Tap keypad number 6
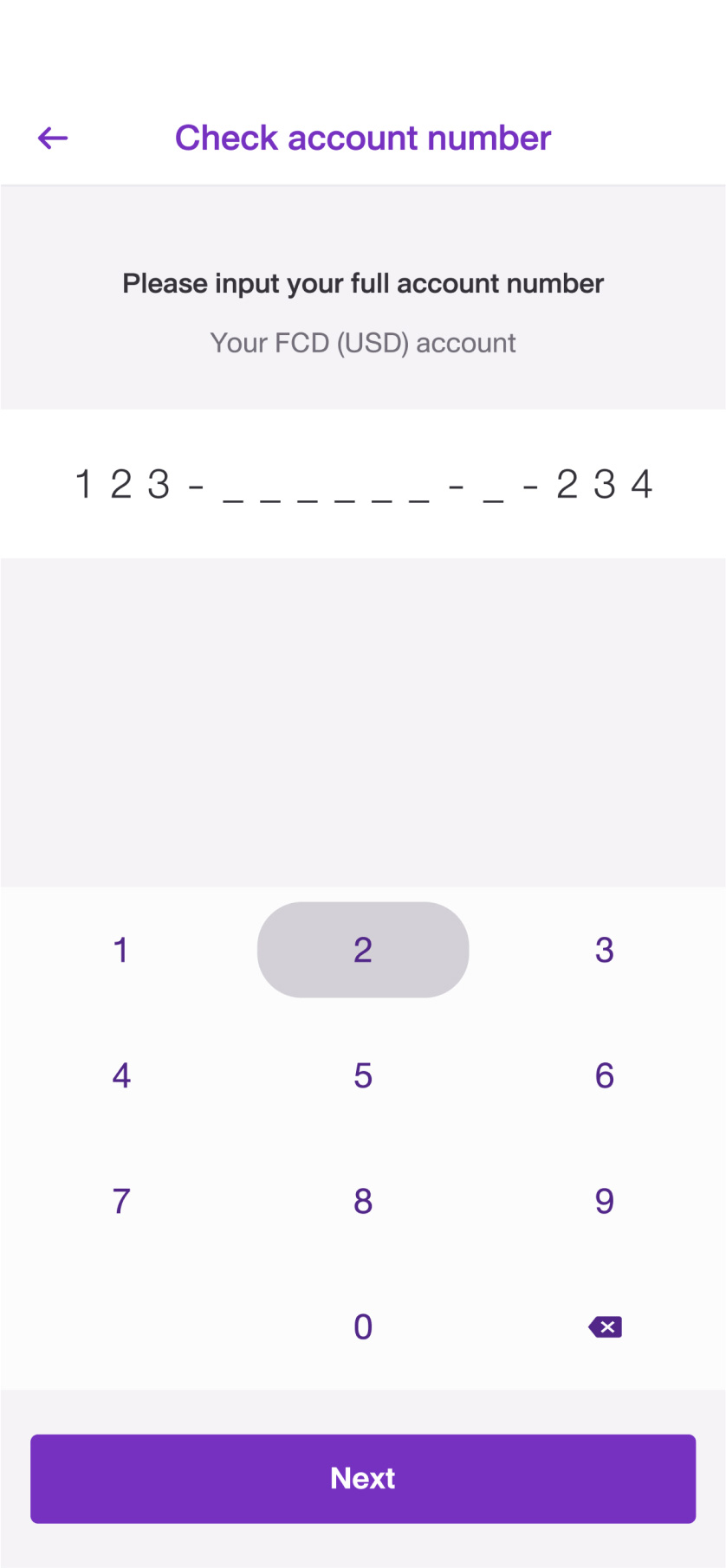 click(605, 1075)
